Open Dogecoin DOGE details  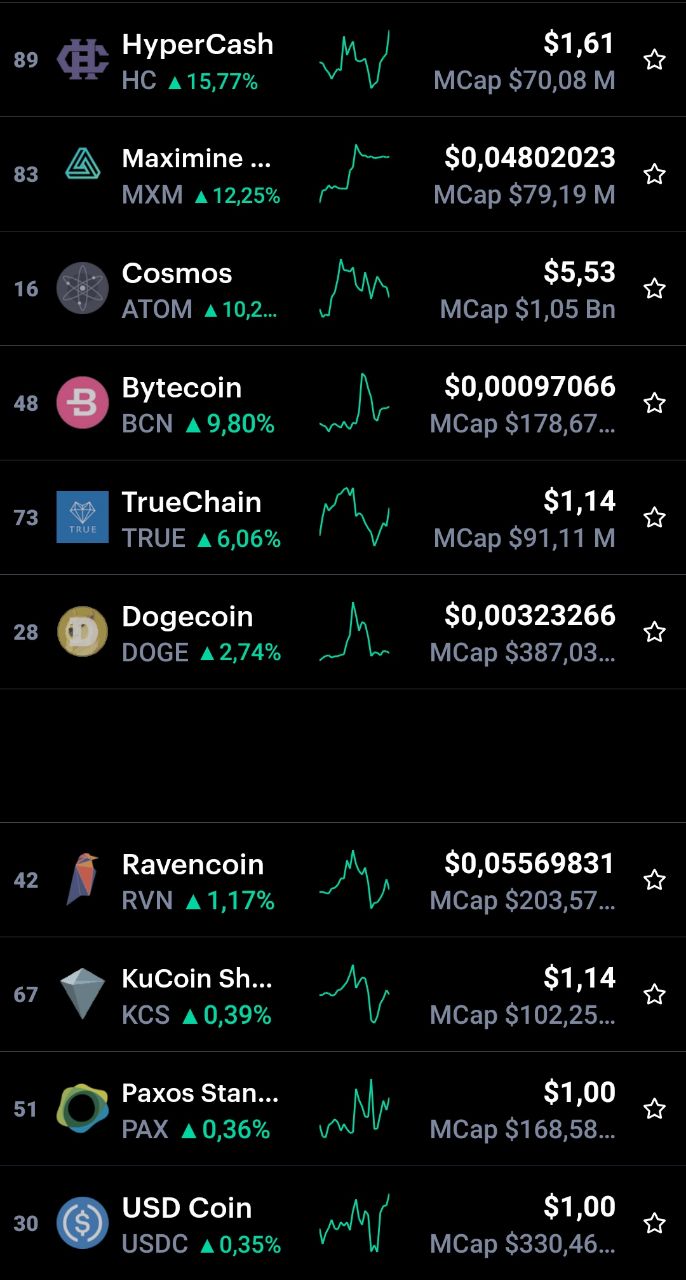pos(343,632)
